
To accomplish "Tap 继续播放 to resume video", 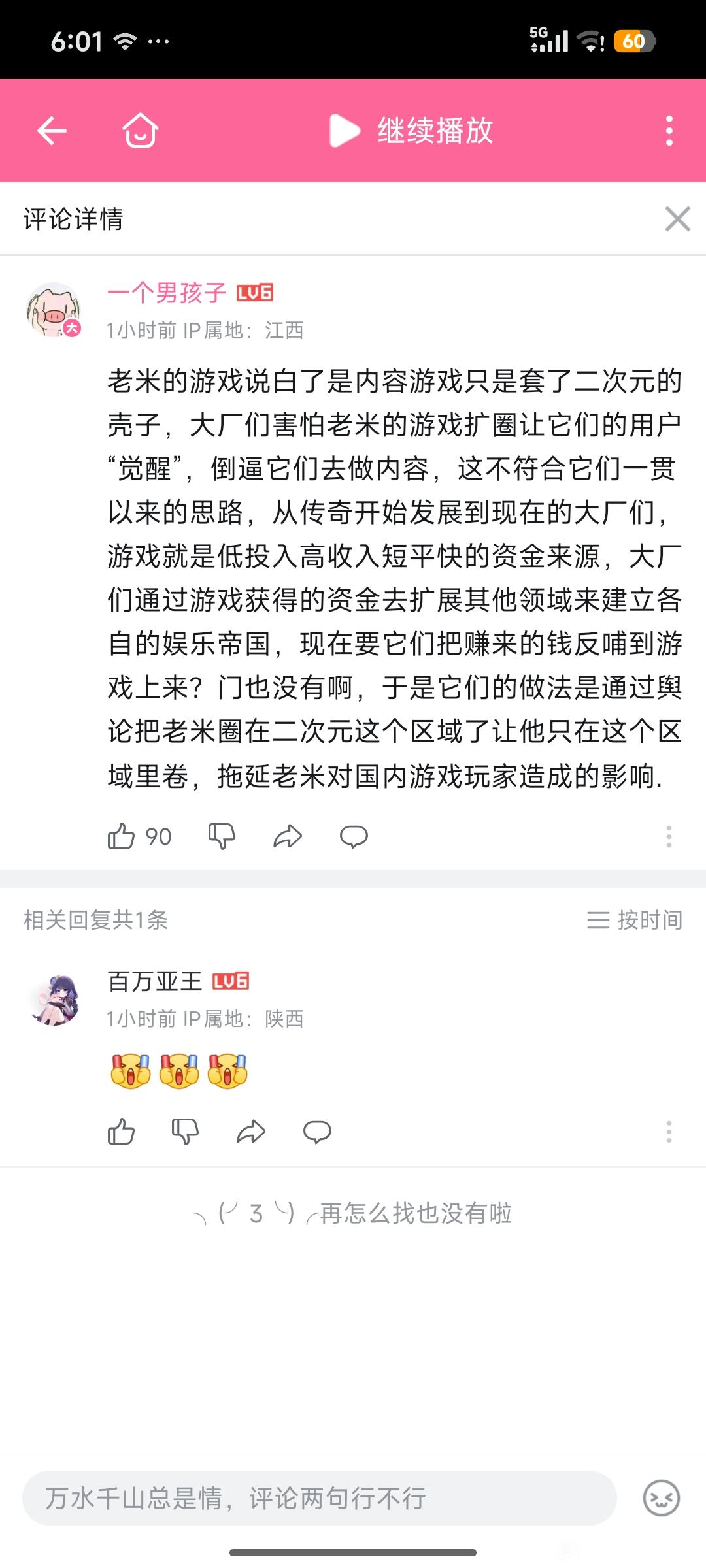I will [412, 131].
